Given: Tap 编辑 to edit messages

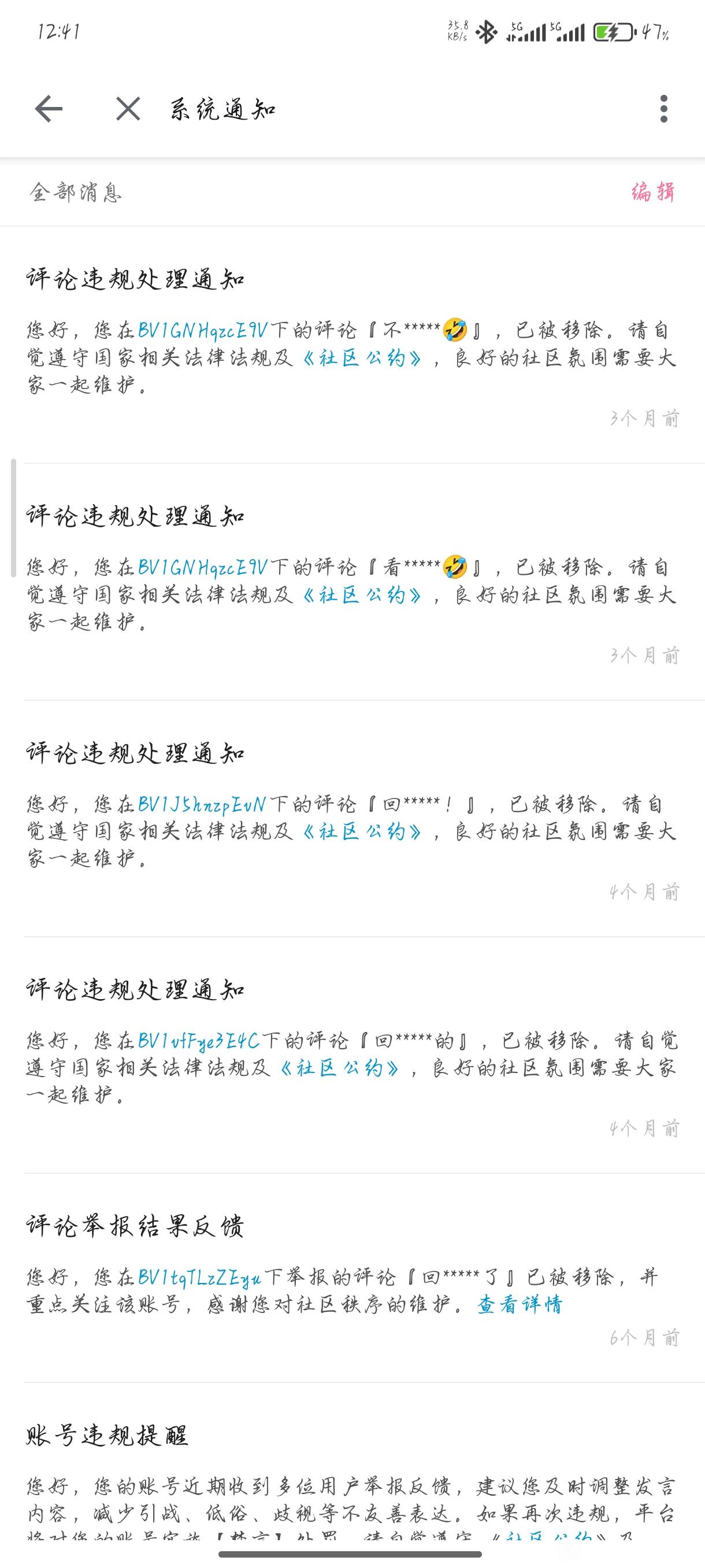Looking at the screenshot, I should click(x=652, y=193).
